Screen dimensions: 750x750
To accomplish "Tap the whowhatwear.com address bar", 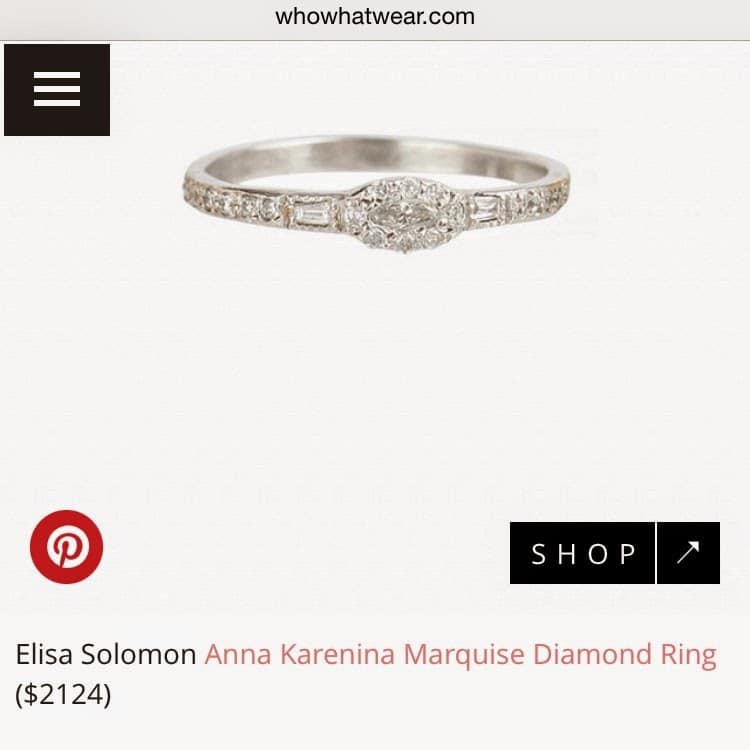I will coord(375,16).
